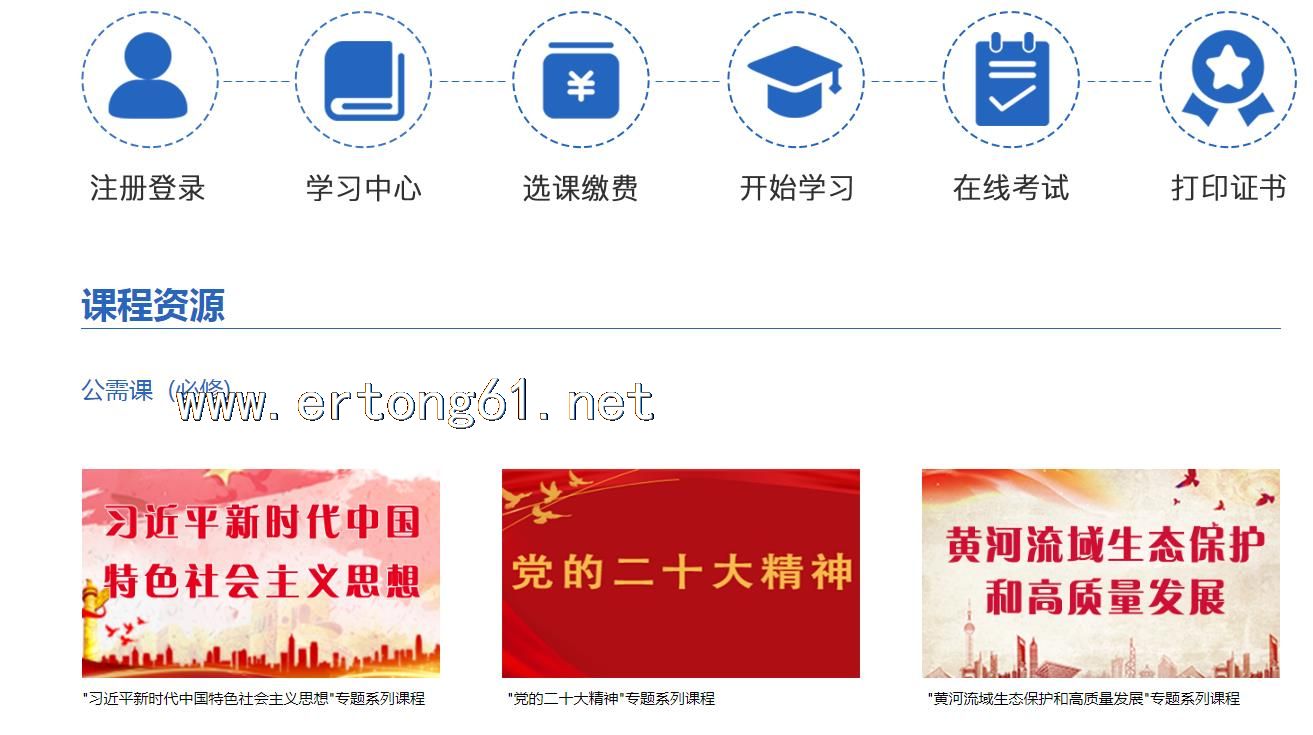Select the 开始学习 graduation cap icon
This screenshot has width=1313, height=735.
click(795, 80)
